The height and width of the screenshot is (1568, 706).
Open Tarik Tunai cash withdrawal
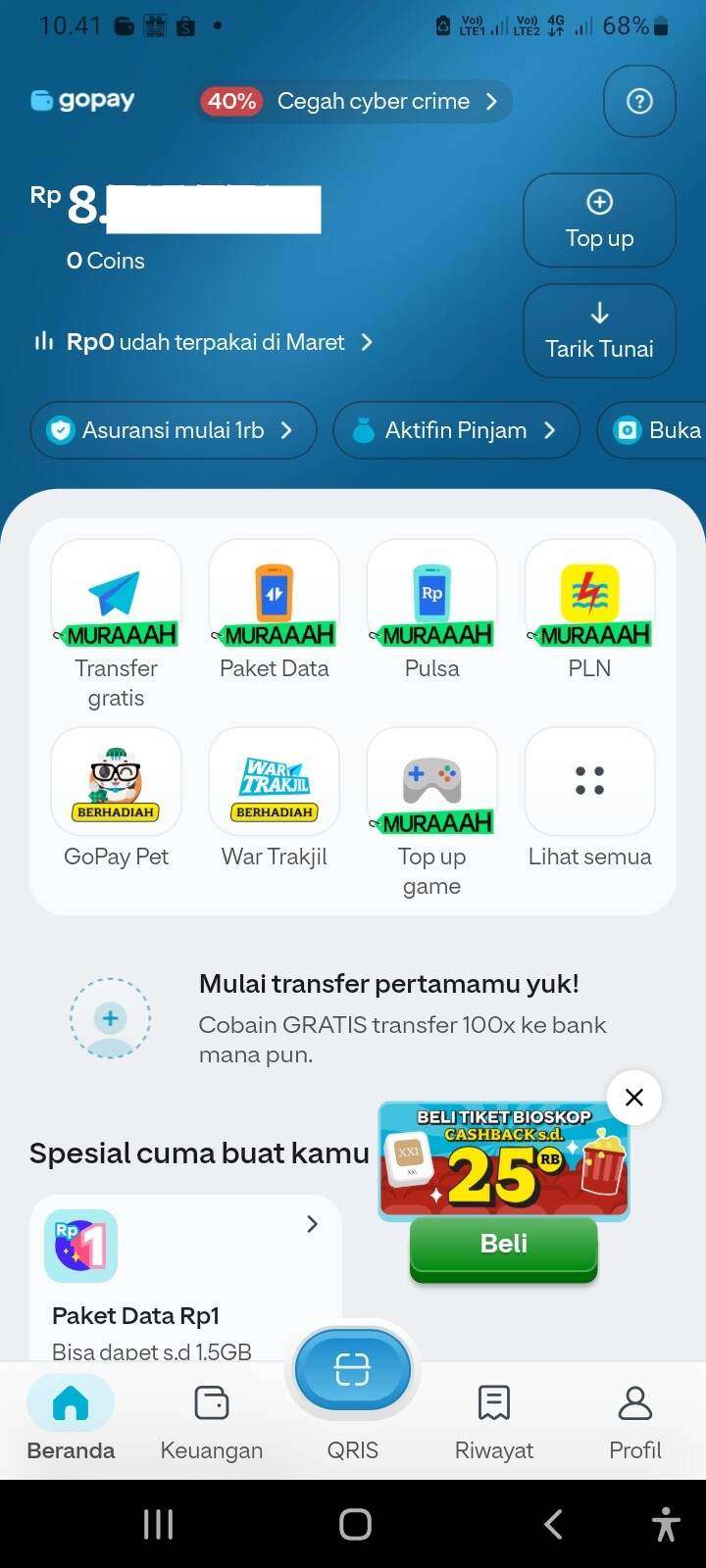point(599,330)
